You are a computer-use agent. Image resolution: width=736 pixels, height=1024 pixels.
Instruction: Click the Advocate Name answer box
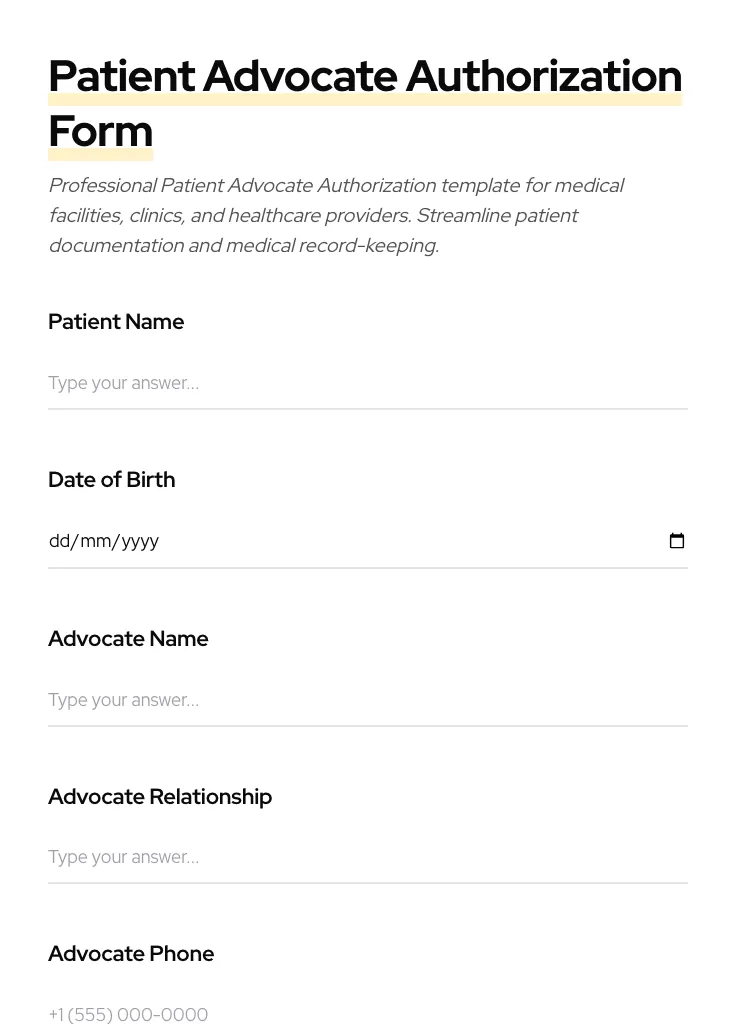pos(368,700)
